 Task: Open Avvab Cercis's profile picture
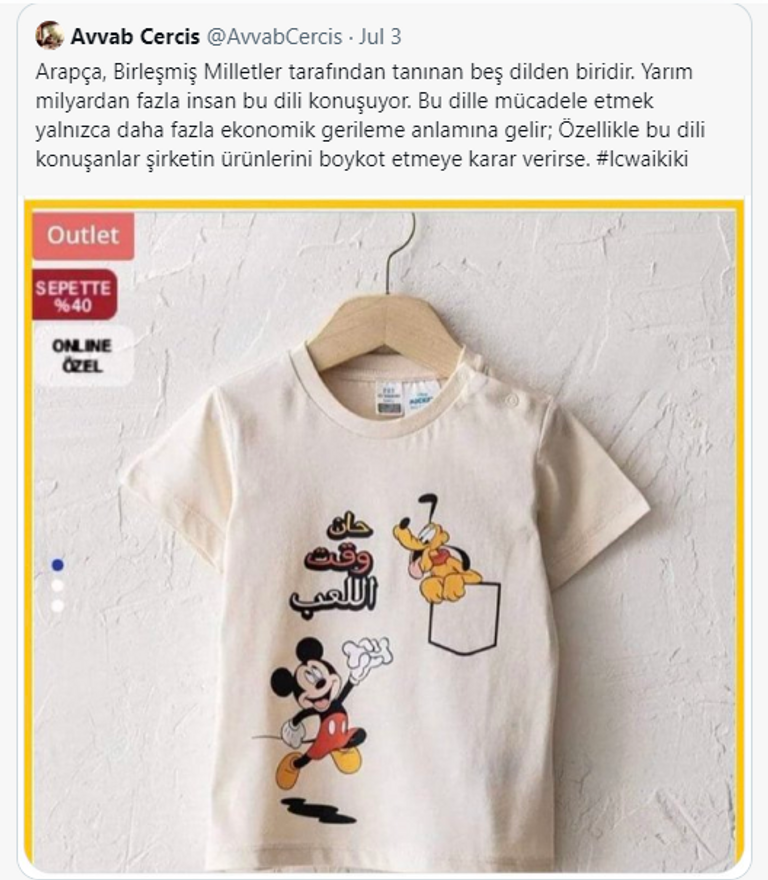point(49,36)
